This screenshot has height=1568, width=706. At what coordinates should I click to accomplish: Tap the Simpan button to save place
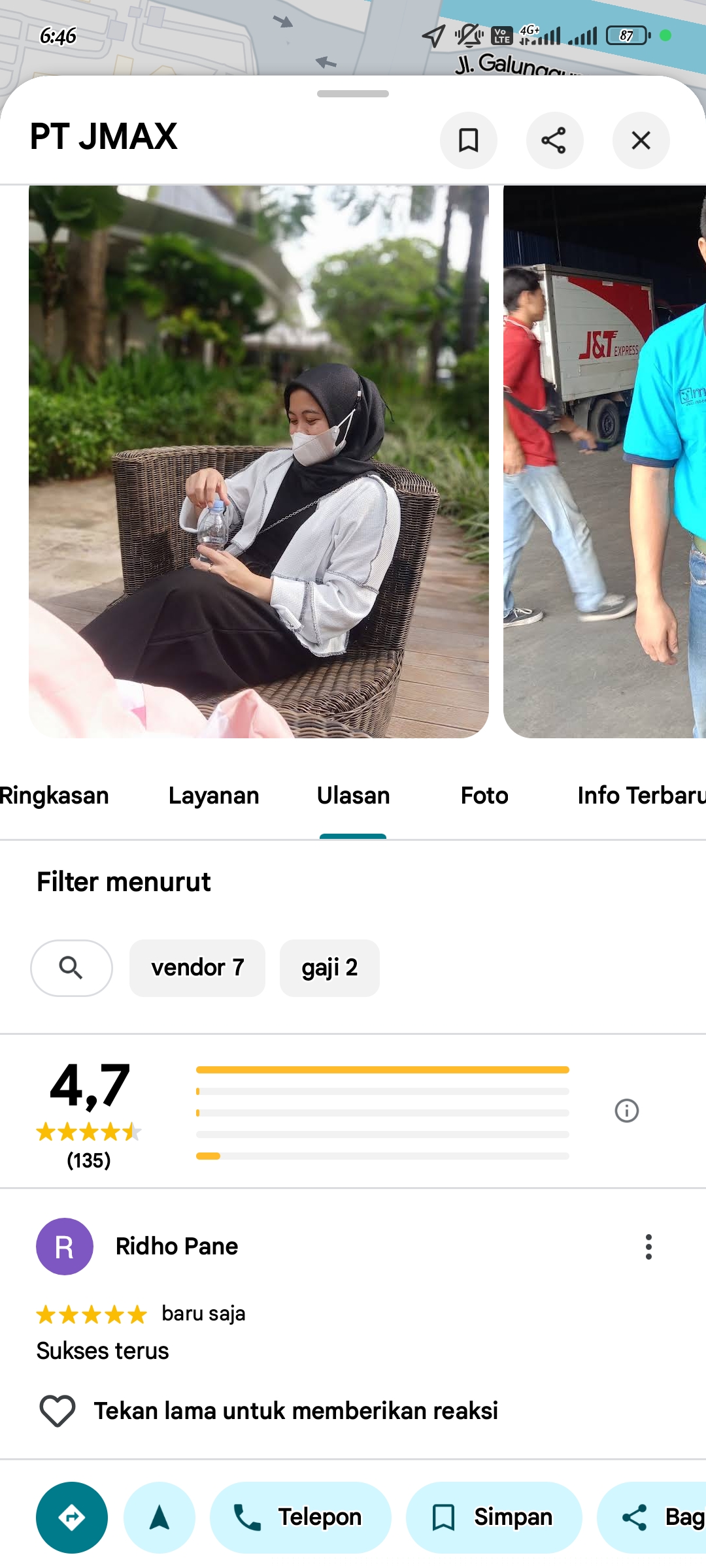pos(494,1517)
